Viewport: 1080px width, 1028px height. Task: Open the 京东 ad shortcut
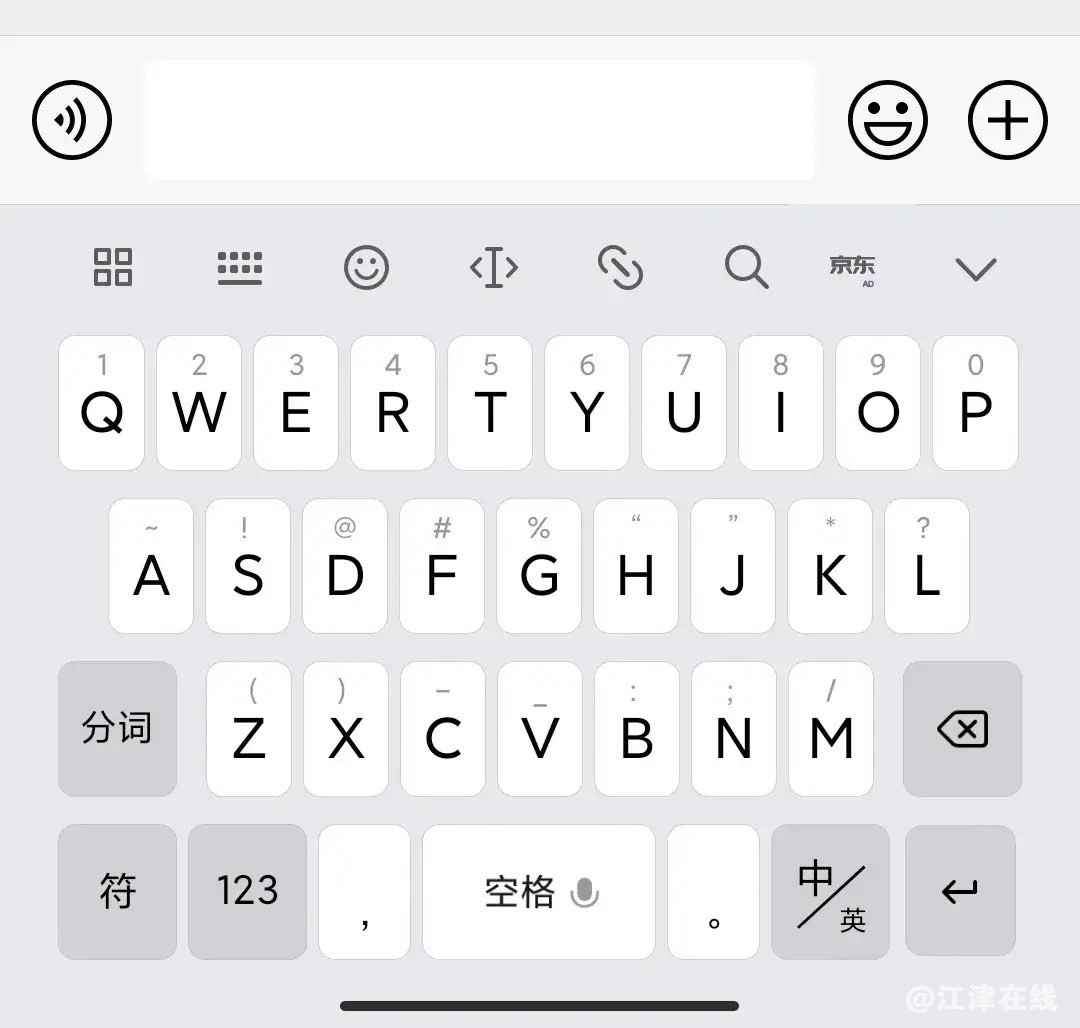tap(852, 268)
